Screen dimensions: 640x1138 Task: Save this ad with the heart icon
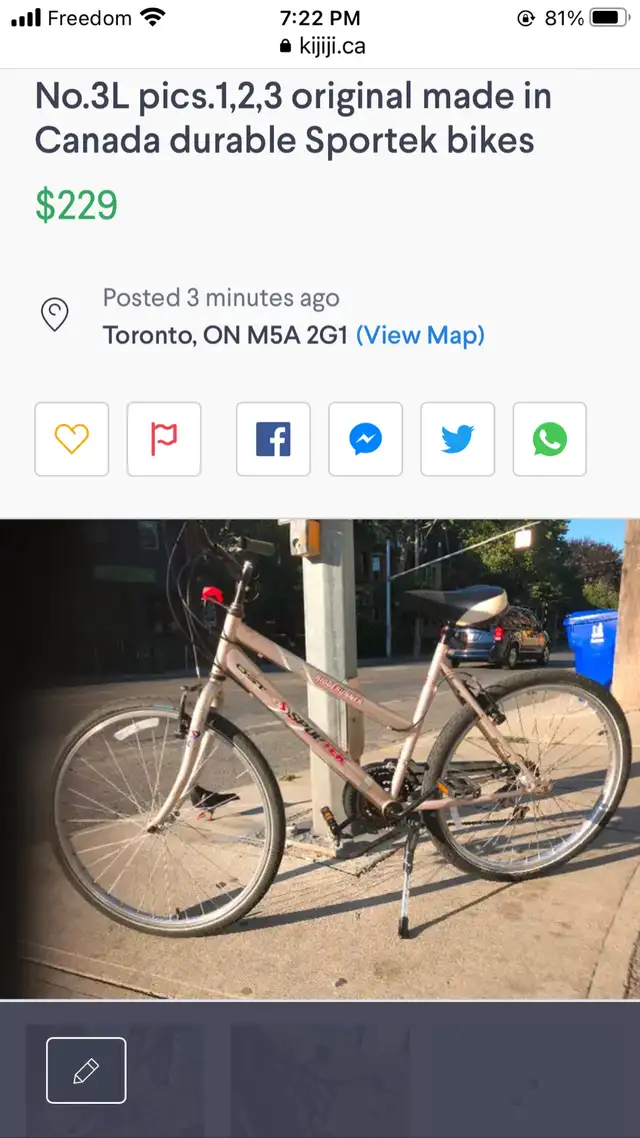click(x=72, y=439)
